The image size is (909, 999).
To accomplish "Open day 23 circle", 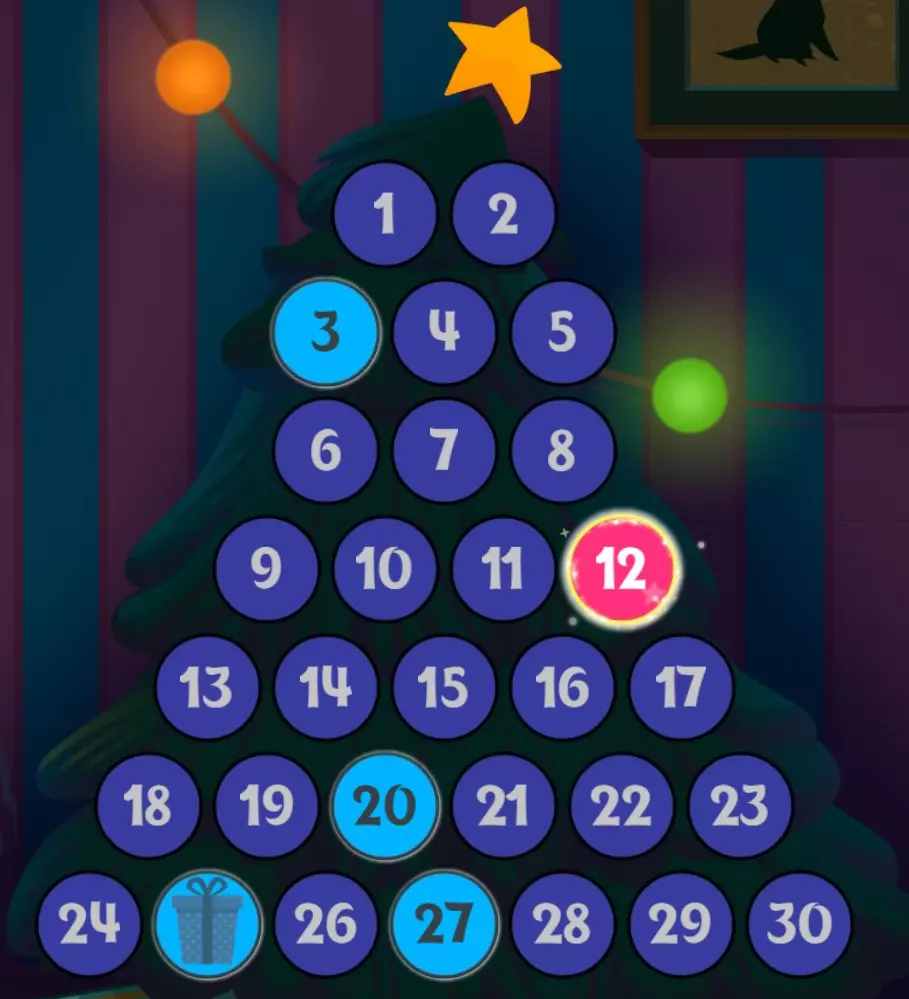I will 740,806.
